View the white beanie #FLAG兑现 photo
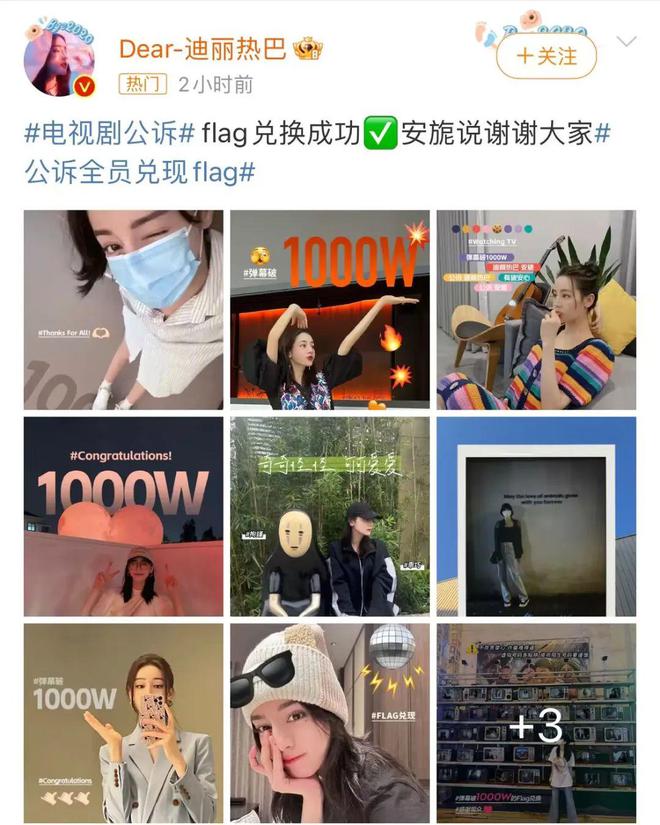 pyautogui.click(x=330, y=722)
